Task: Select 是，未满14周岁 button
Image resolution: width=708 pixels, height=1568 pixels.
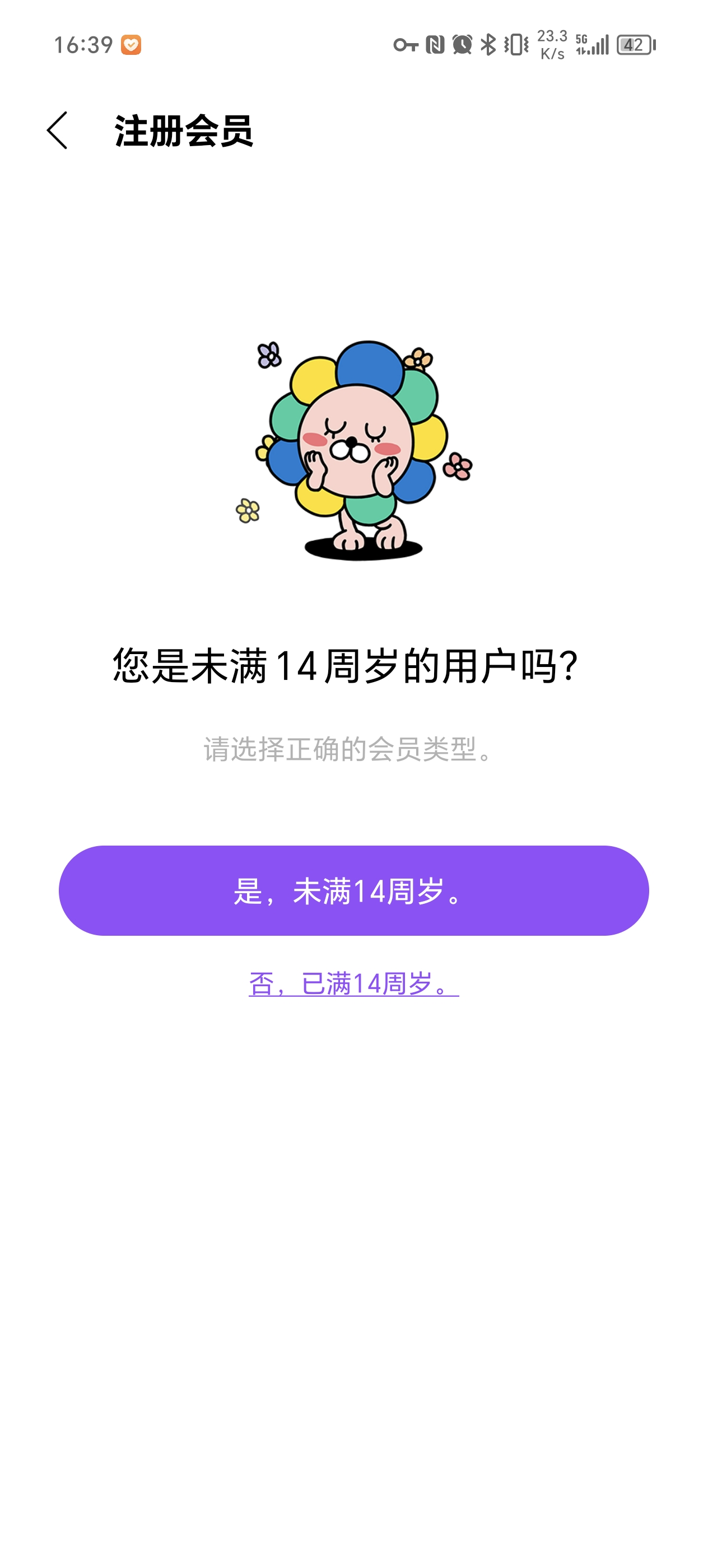Action: 353,890
